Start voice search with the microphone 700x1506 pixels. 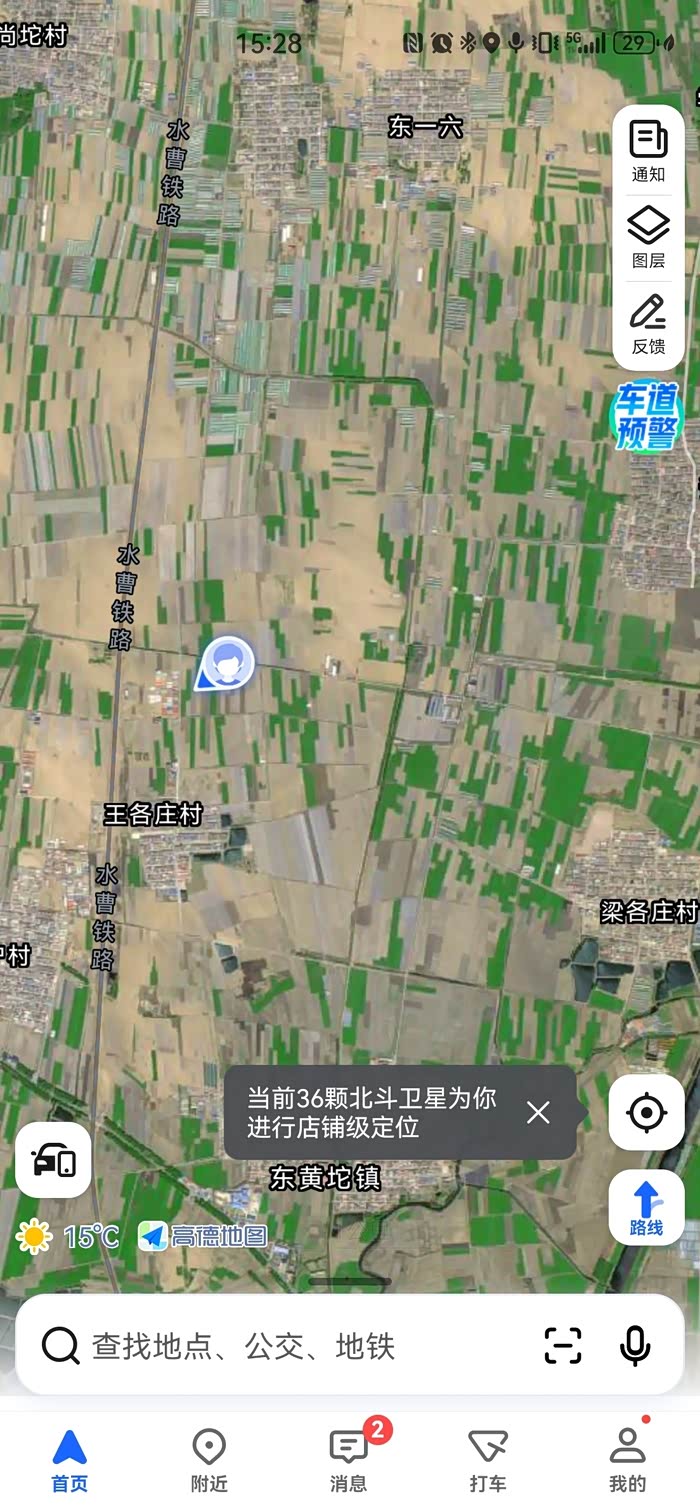point(635,1346)
